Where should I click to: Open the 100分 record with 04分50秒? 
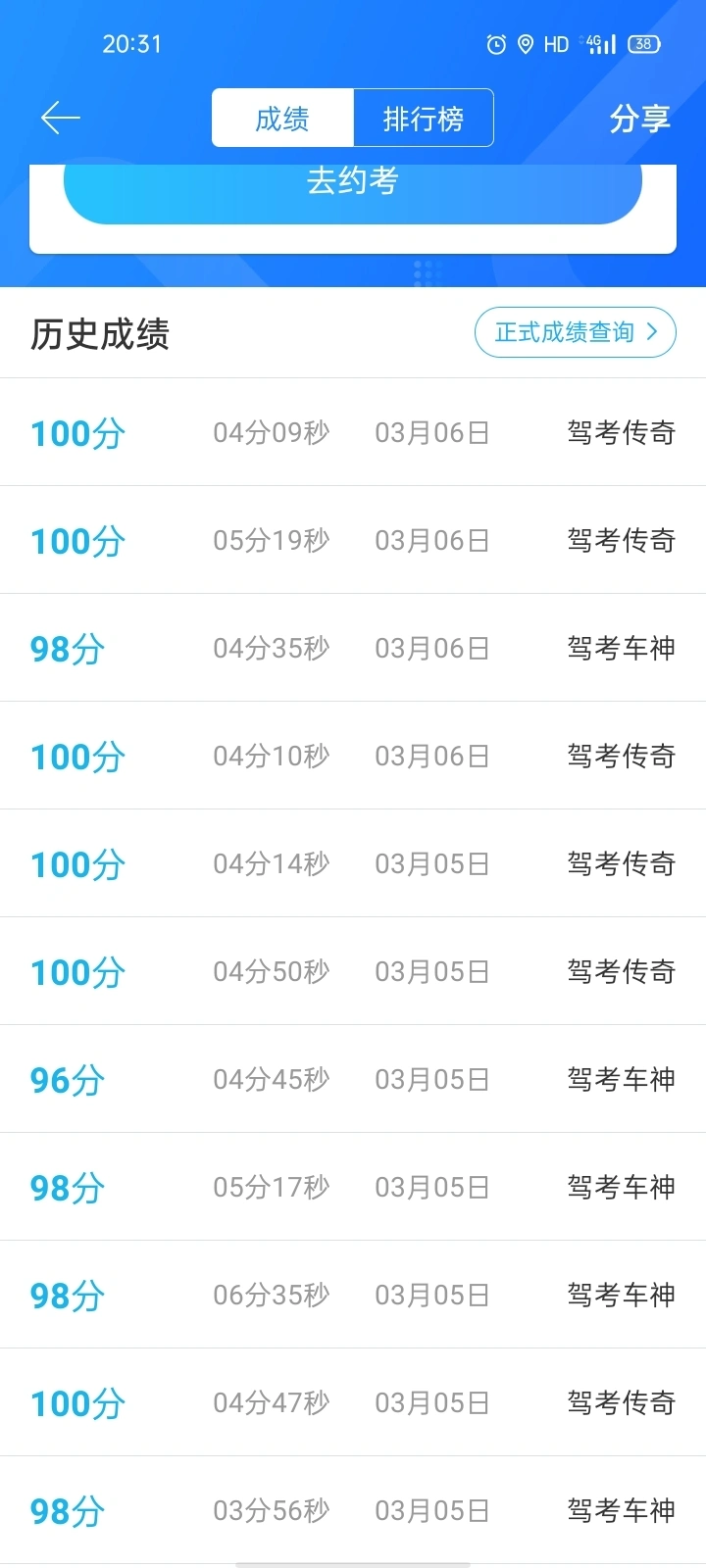353,971
